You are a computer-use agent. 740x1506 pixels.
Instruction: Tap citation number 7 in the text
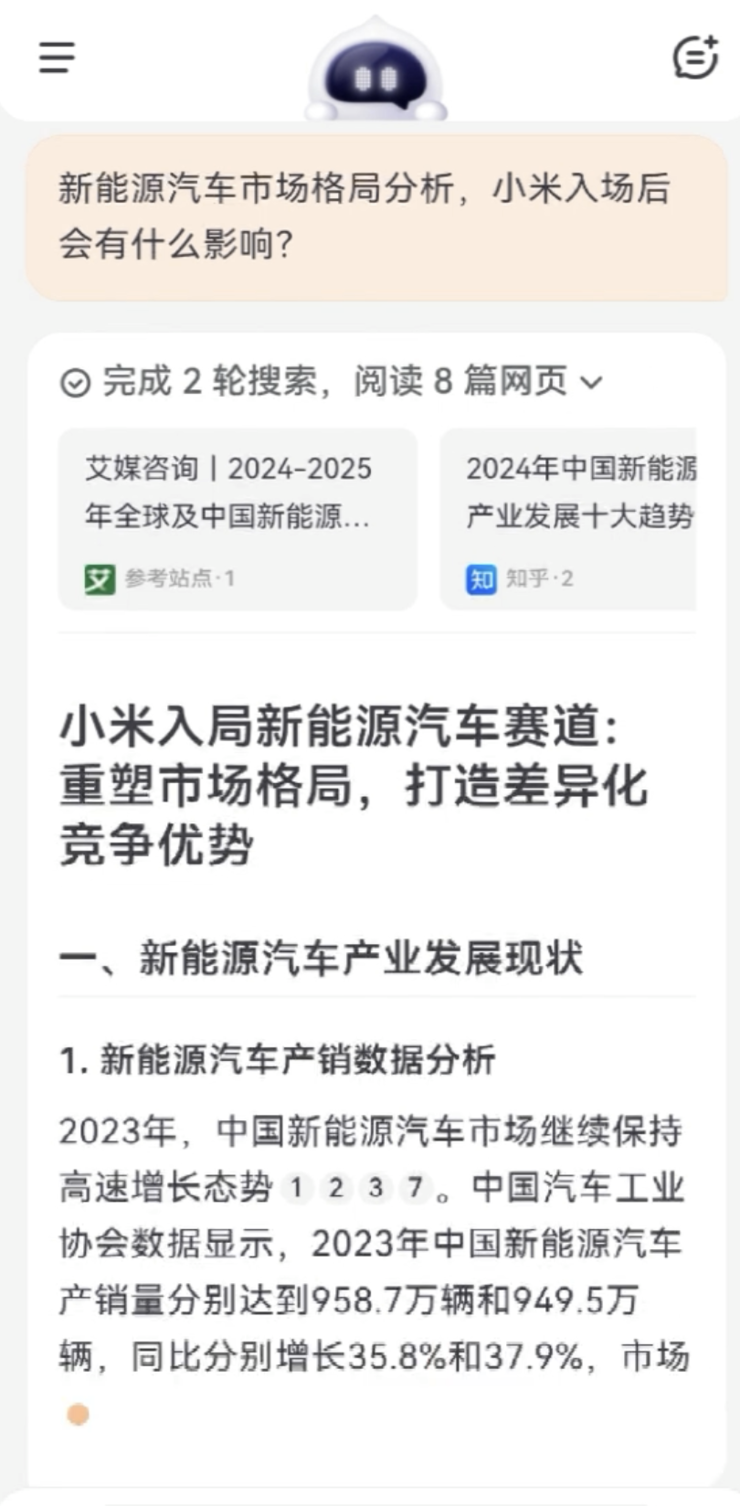pyautogui.click(x=415, y=1189)
